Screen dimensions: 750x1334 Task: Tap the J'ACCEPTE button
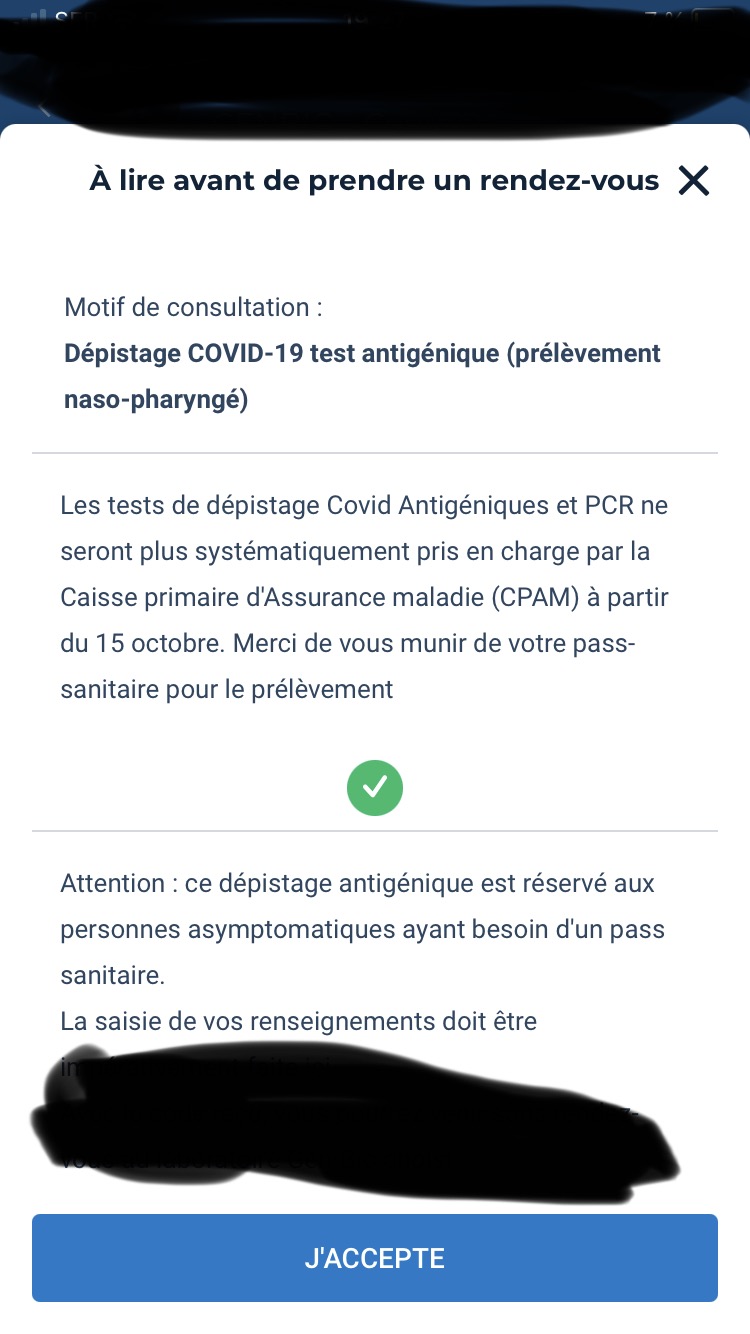(374, 1257)
